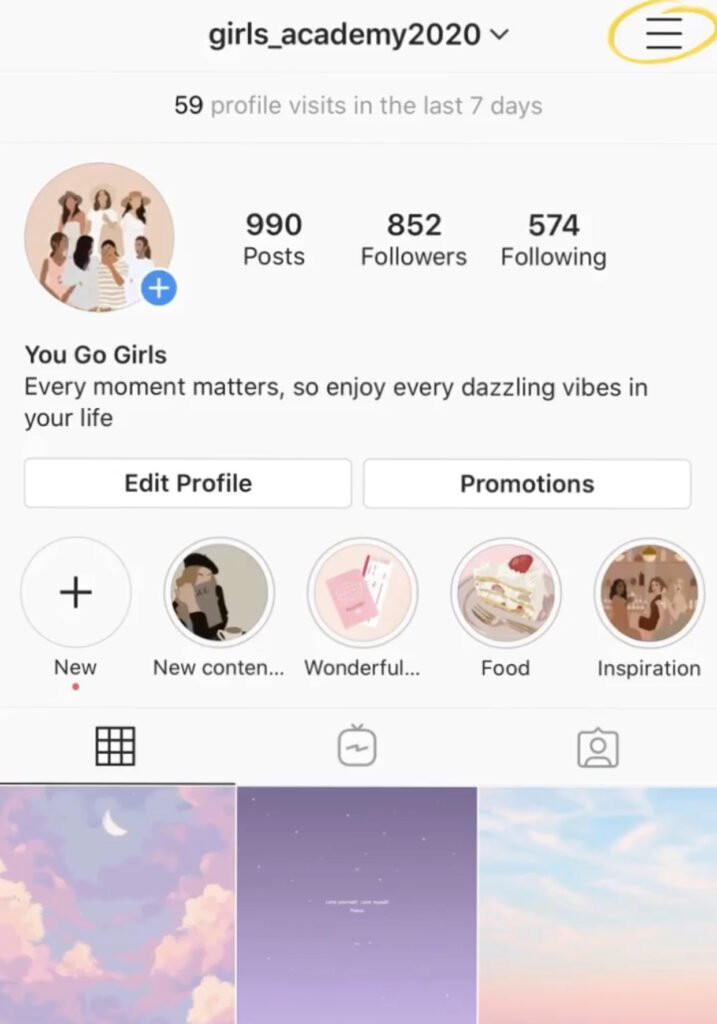View the Wonderful highlight
The image size is (717, 1024).
pos(362,593)
